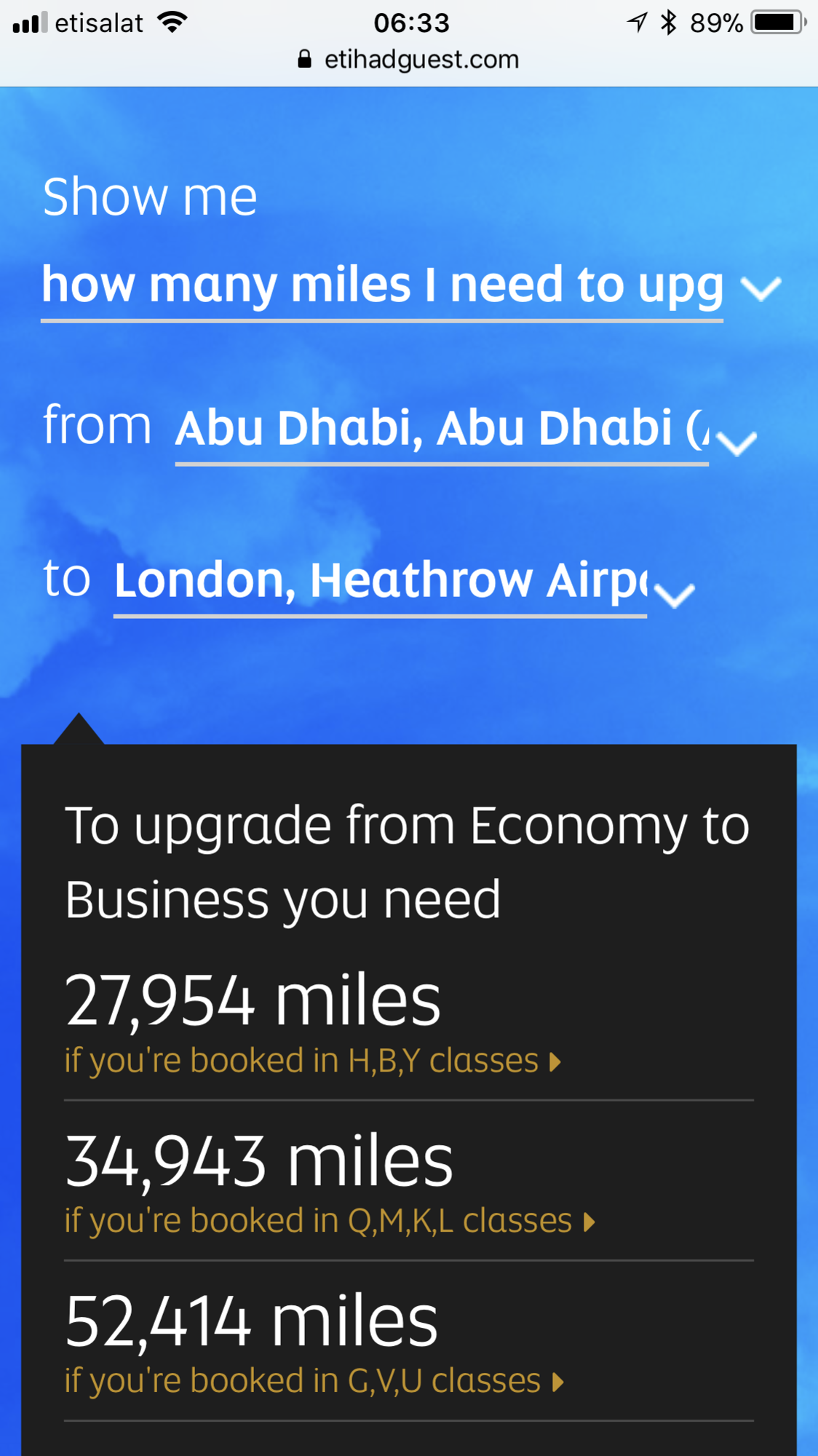Image resolution: width=818 pixels, height=1456 pixels.
Task: Open the Q,M,K,L classes details link
Action: coord(330,1221)
